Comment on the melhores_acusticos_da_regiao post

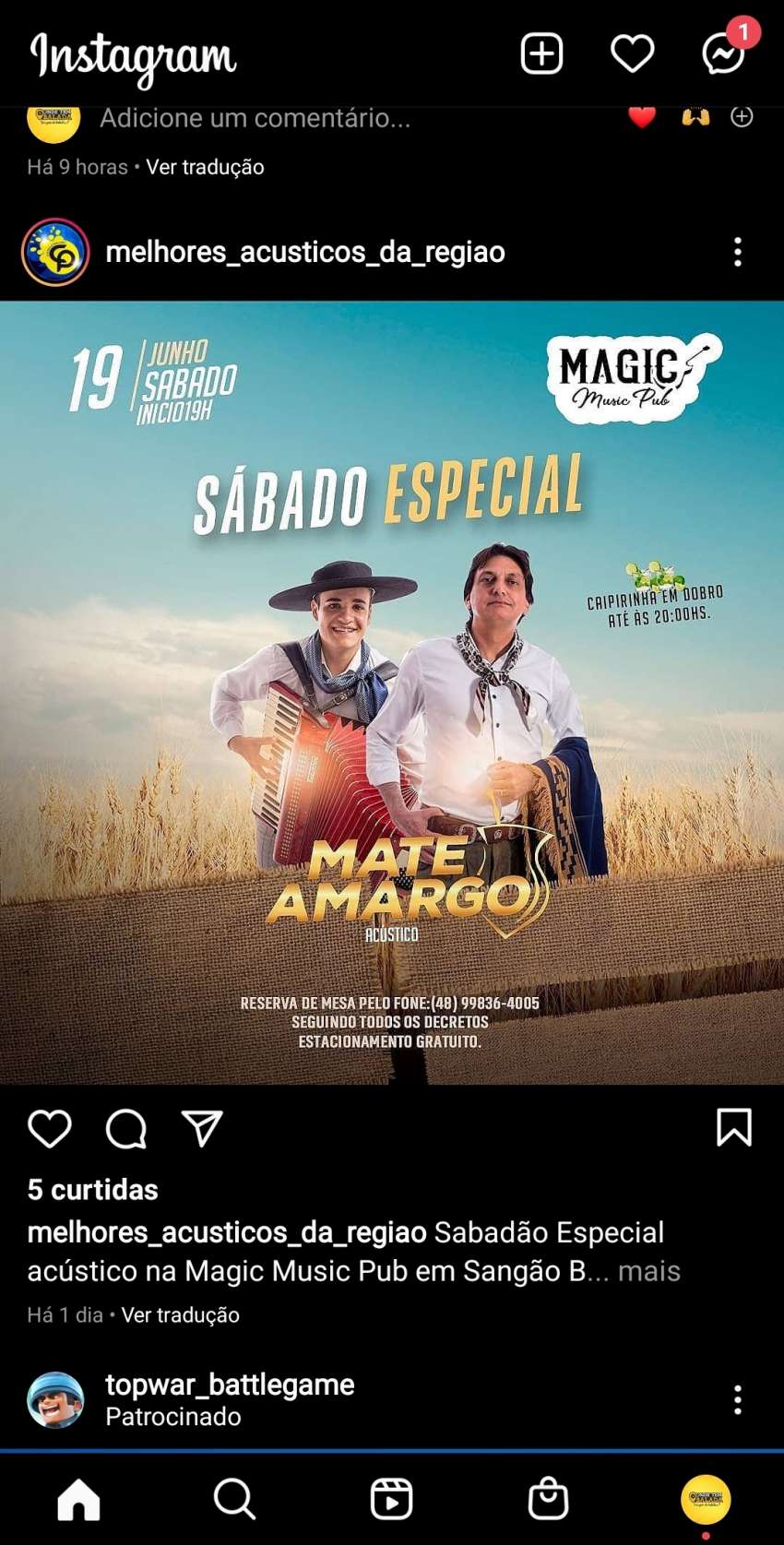tap(126, 1128)
